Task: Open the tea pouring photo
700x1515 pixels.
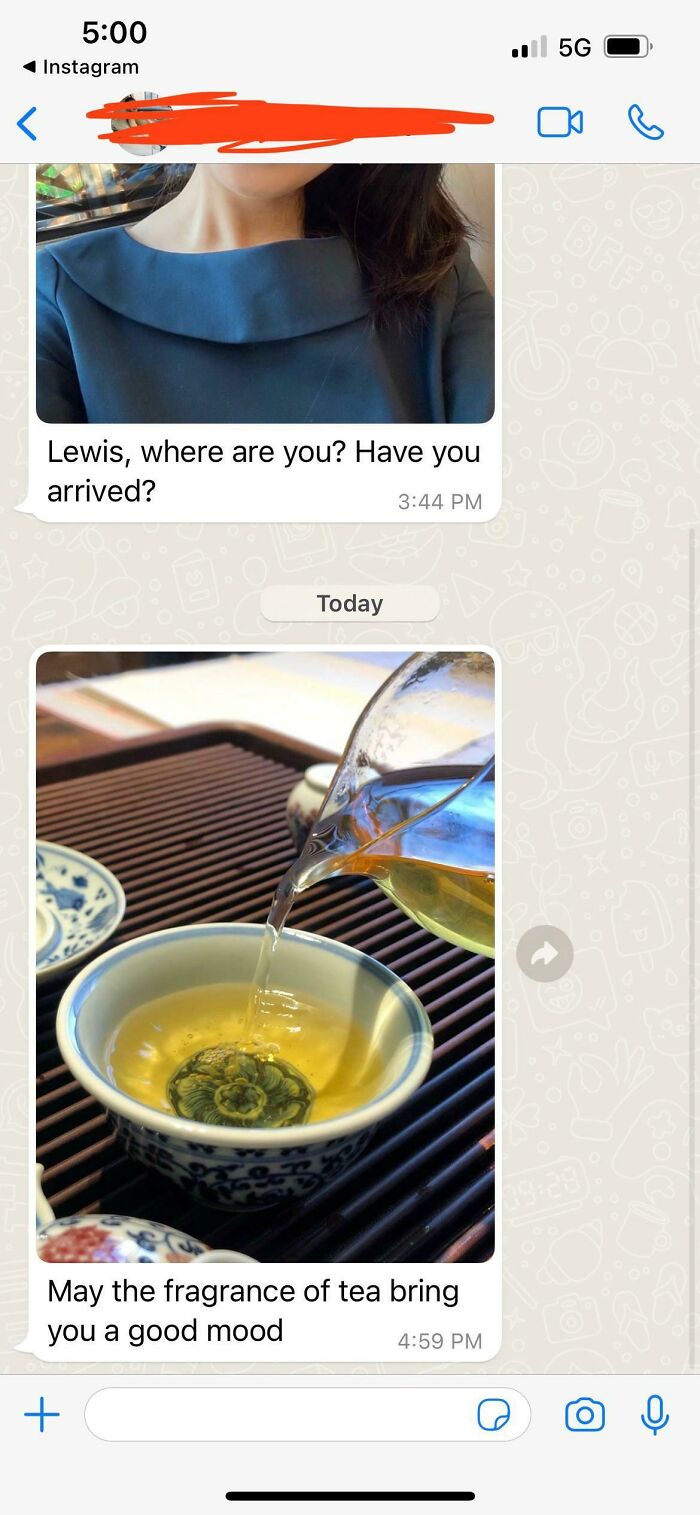Action: 265,957
